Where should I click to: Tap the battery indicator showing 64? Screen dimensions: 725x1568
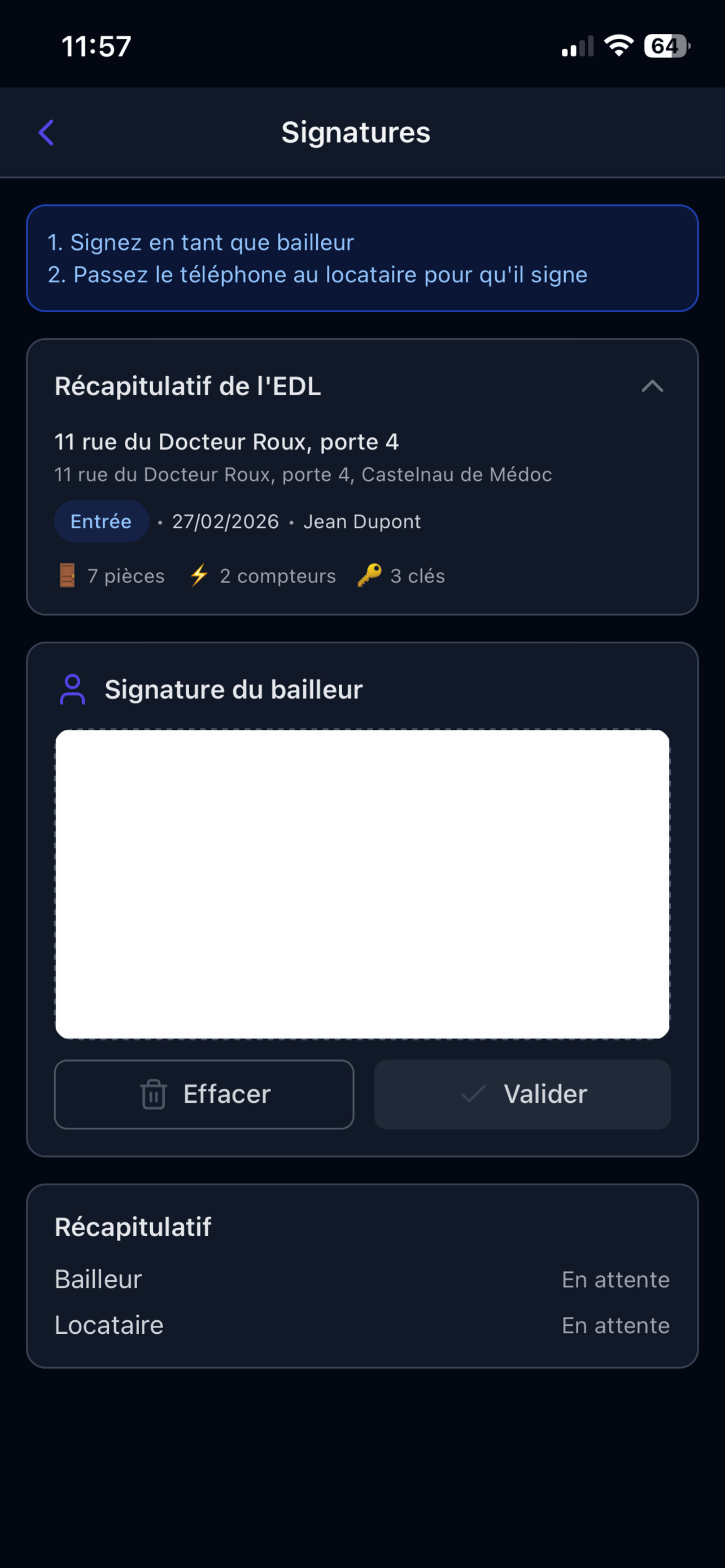click(665, 46)
